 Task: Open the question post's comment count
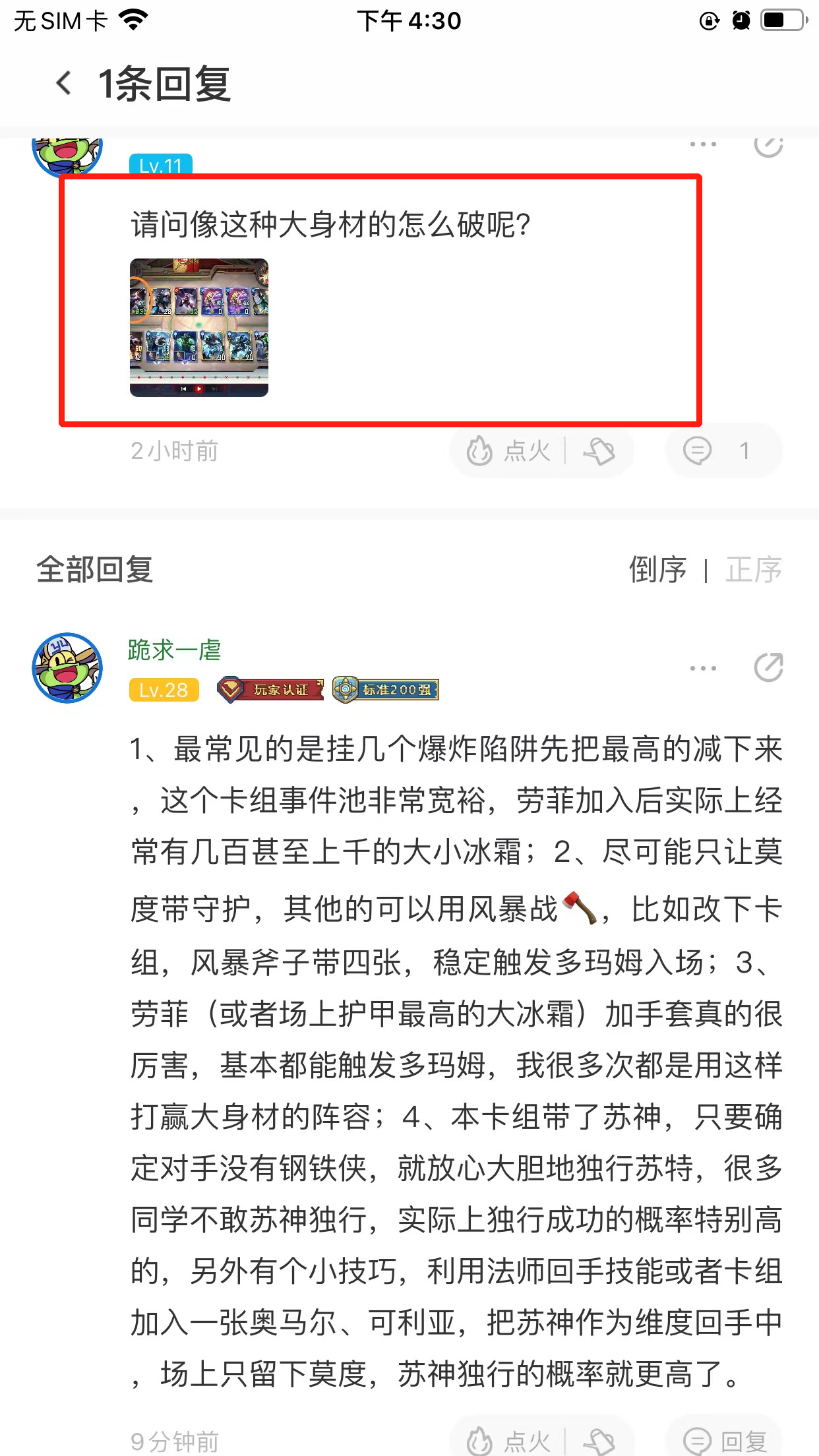pyautogui.click(x=723, y=451)
